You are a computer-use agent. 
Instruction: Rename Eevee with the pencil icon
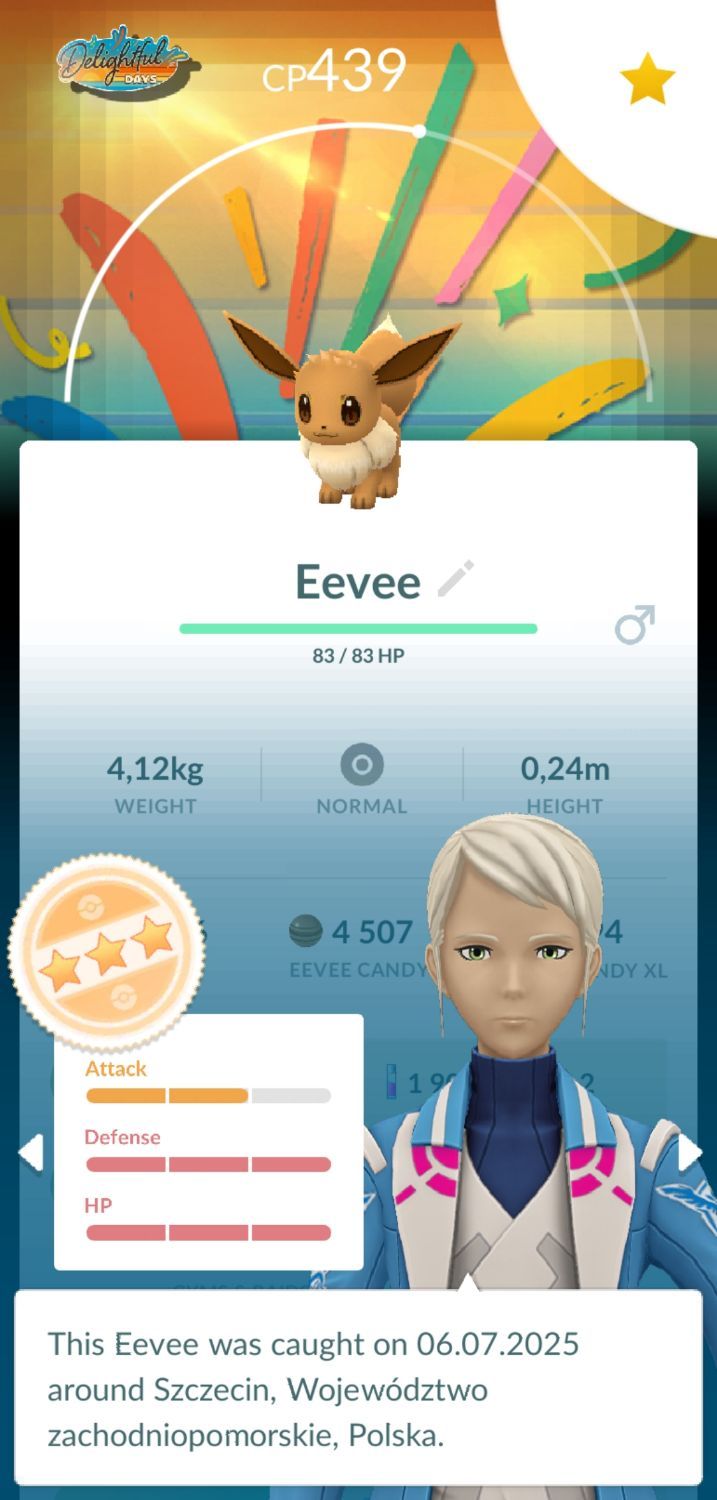tap(455, 579)
